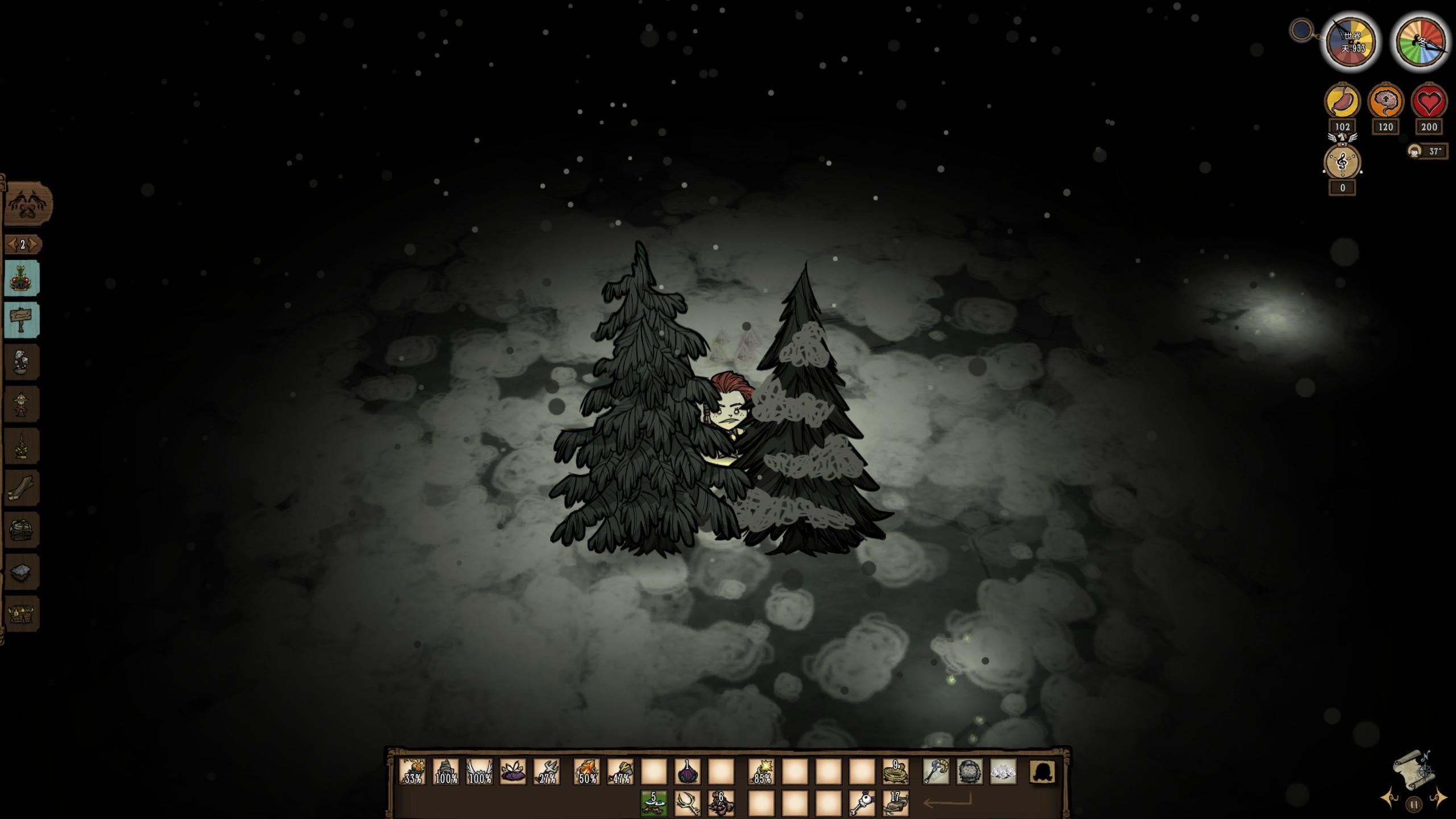The image size is (1456, 819).
Task: Go to the previous pinned recipe page
Action: point(12,245)
